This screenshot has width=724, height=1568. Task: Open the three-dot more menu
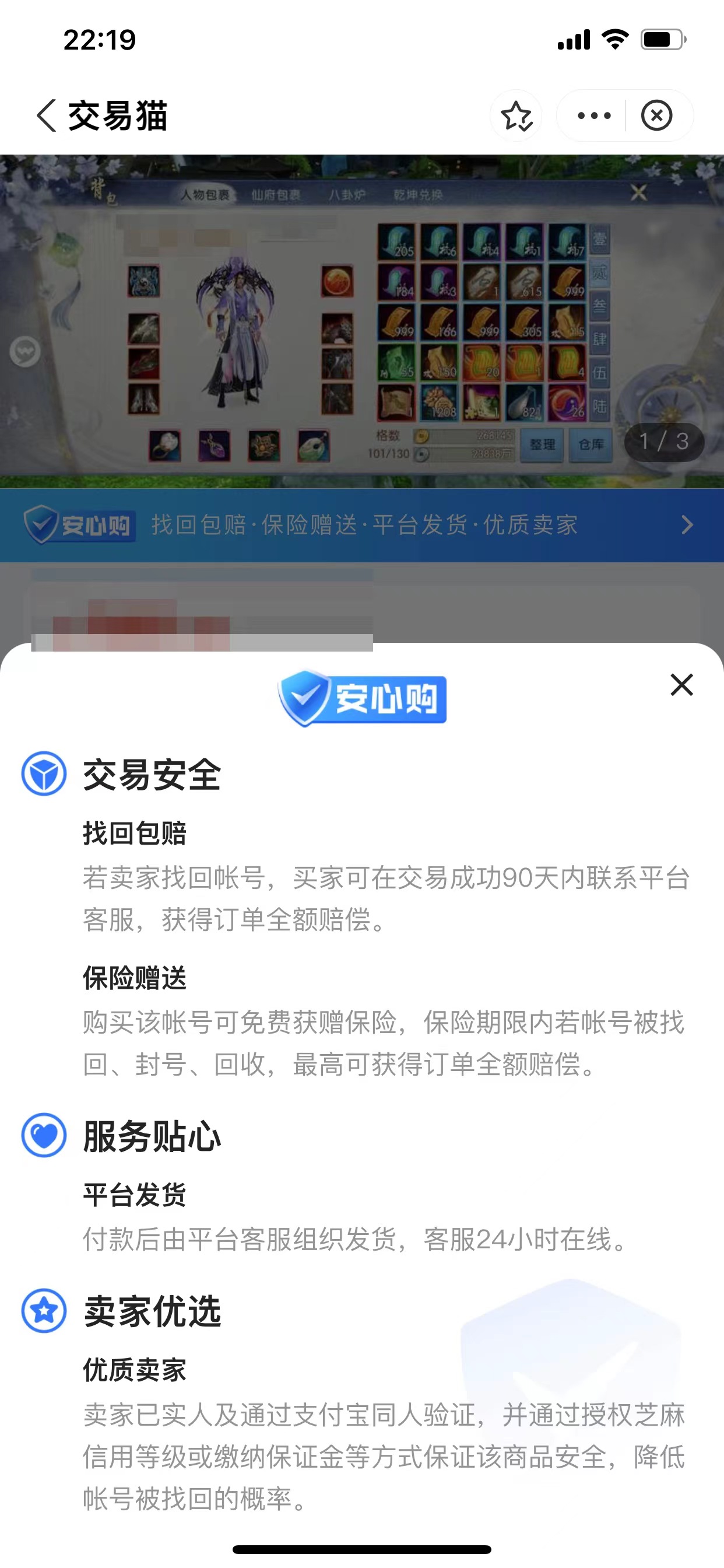coord(594,116)
